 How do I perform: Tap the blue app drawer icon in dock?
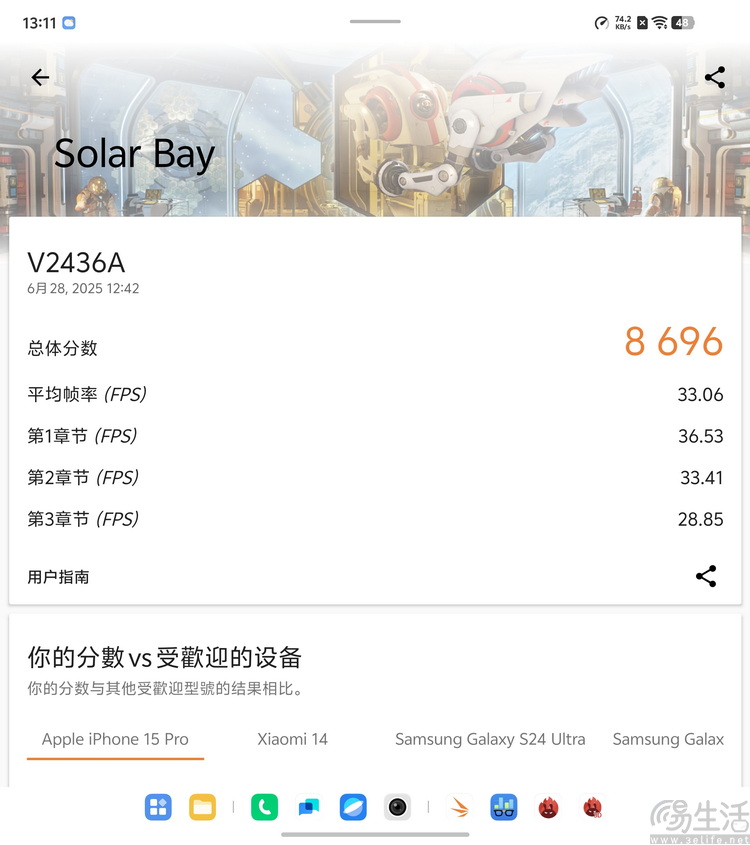point(157,807)
